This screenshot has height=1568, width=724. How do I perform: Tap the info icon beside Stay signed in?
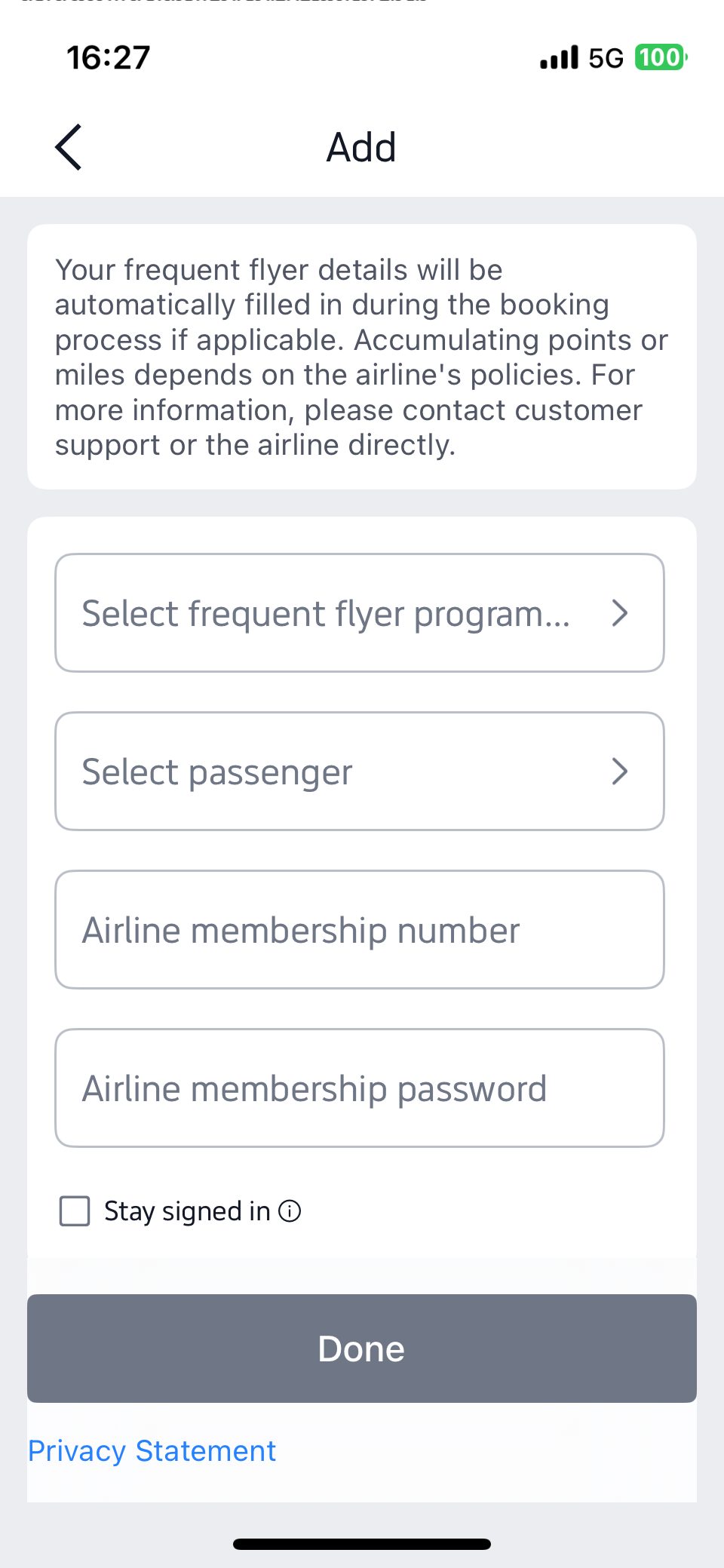click(x=289, y=1211)
